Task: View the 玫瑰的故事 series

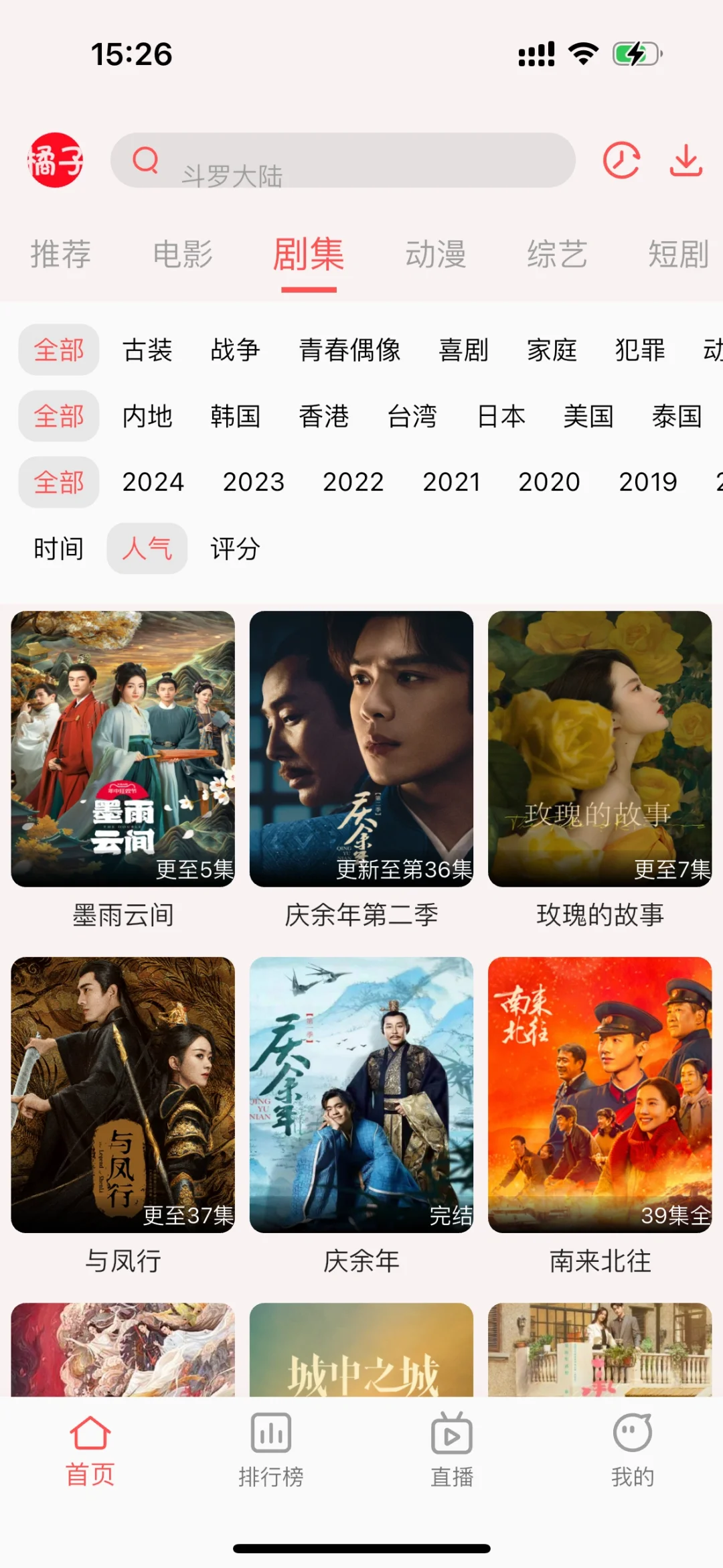Action: pyautogui.click(x=600, y=749)
